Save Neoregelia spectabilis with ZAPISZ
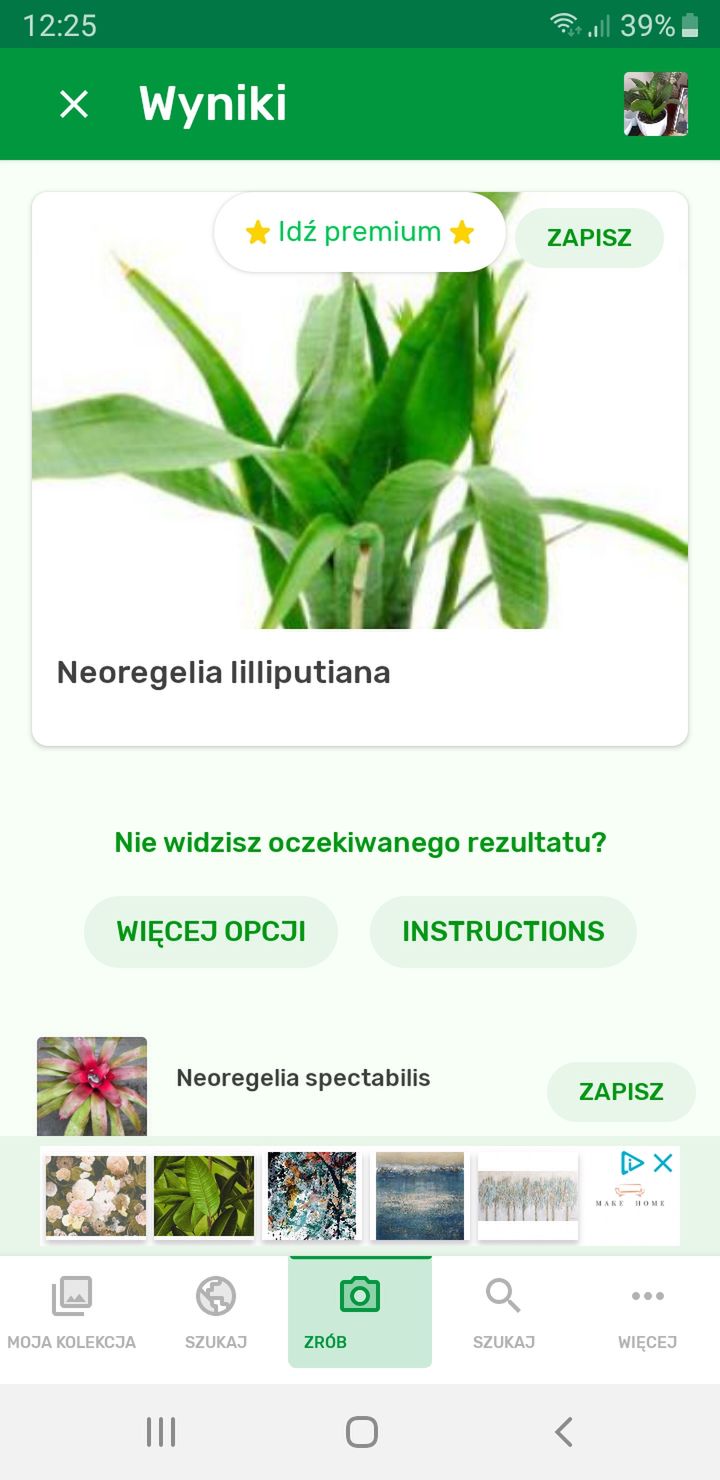The height and width of the screenshot is (1480, 720). pos(621,1091)
